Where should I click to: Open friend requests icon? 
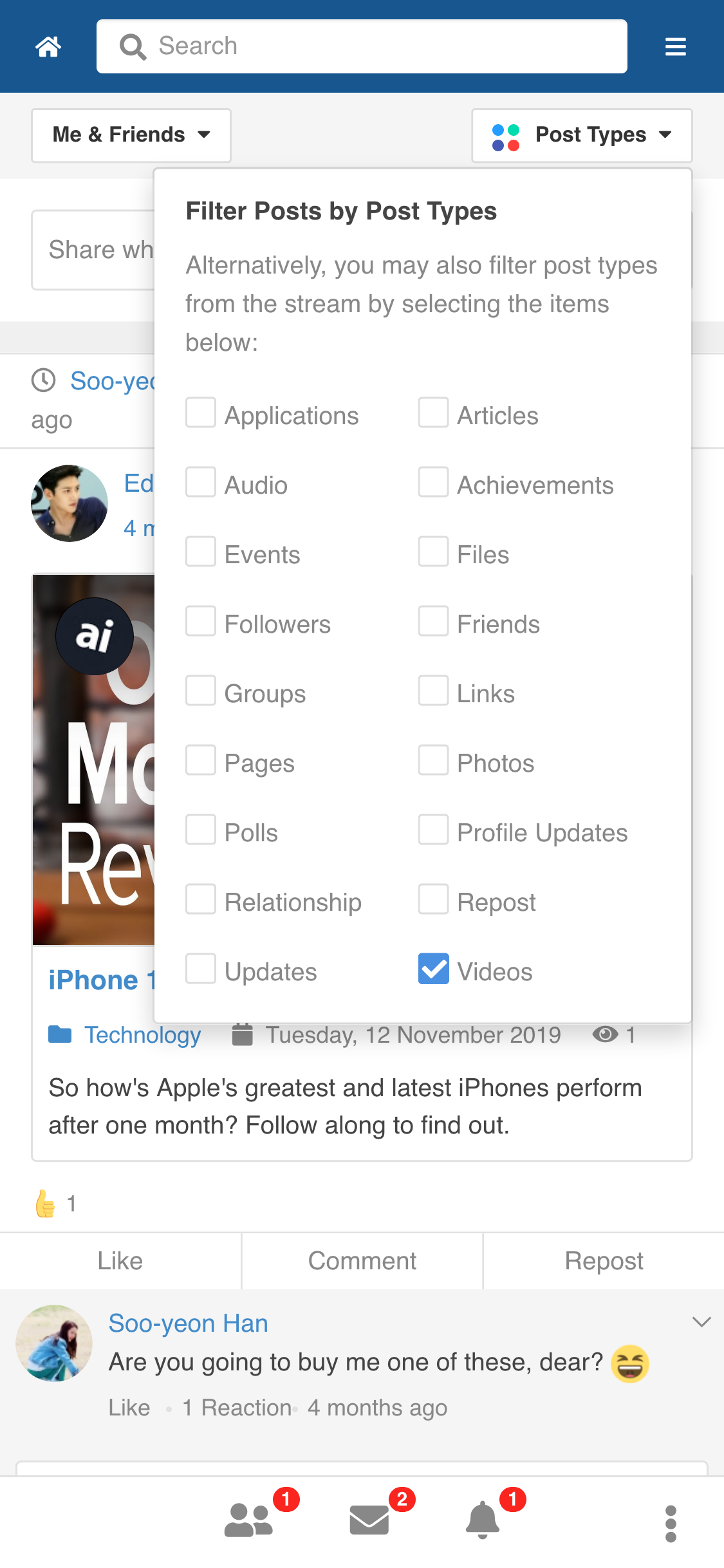pos(249,1520)
